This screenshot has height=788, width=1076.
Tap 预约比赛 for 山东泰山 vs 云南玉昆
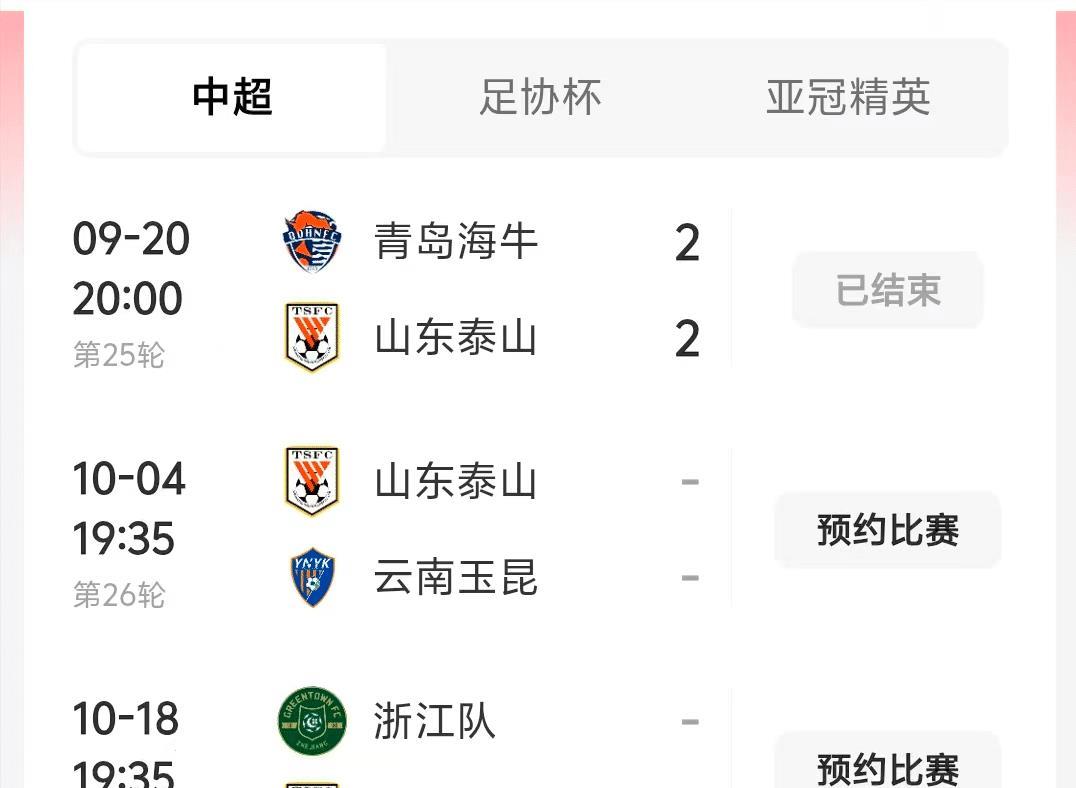pos(887,530)
